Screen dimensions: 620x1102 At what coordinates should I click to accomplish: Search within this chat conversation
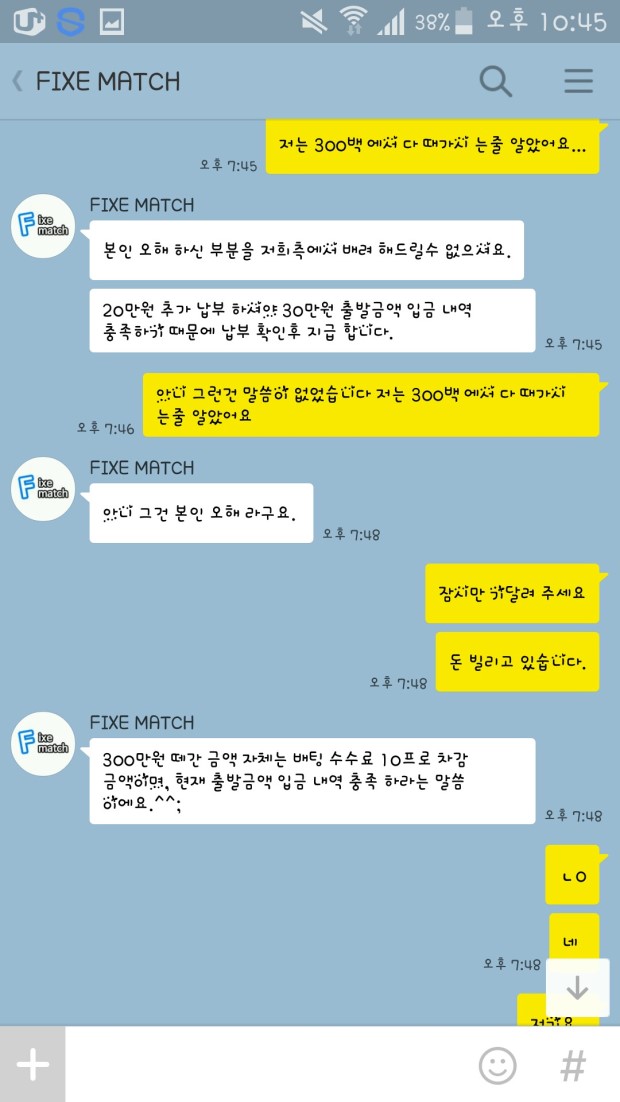pos(496,82)
